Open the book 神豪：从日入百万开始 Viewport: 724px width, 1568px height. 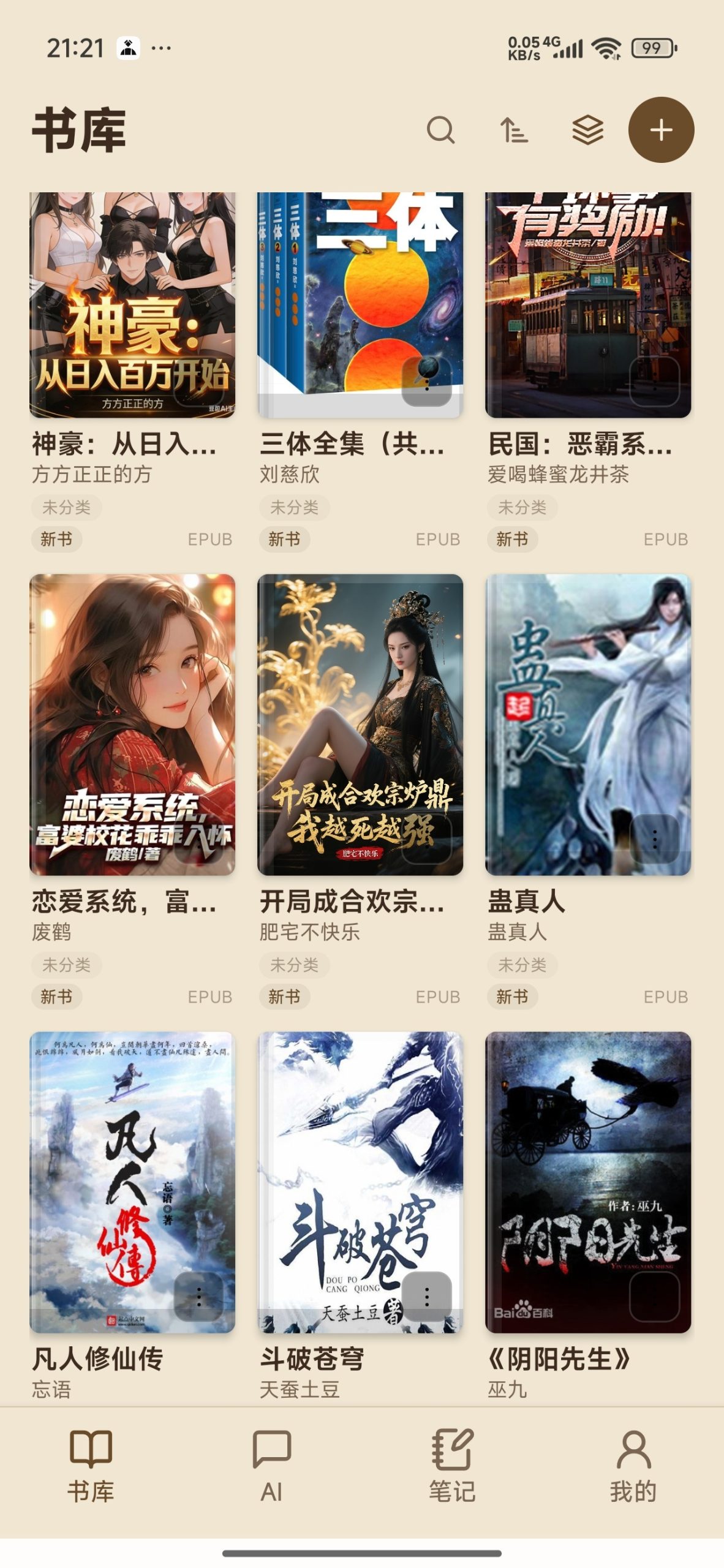pyautogui.click(x=132, y=305)
